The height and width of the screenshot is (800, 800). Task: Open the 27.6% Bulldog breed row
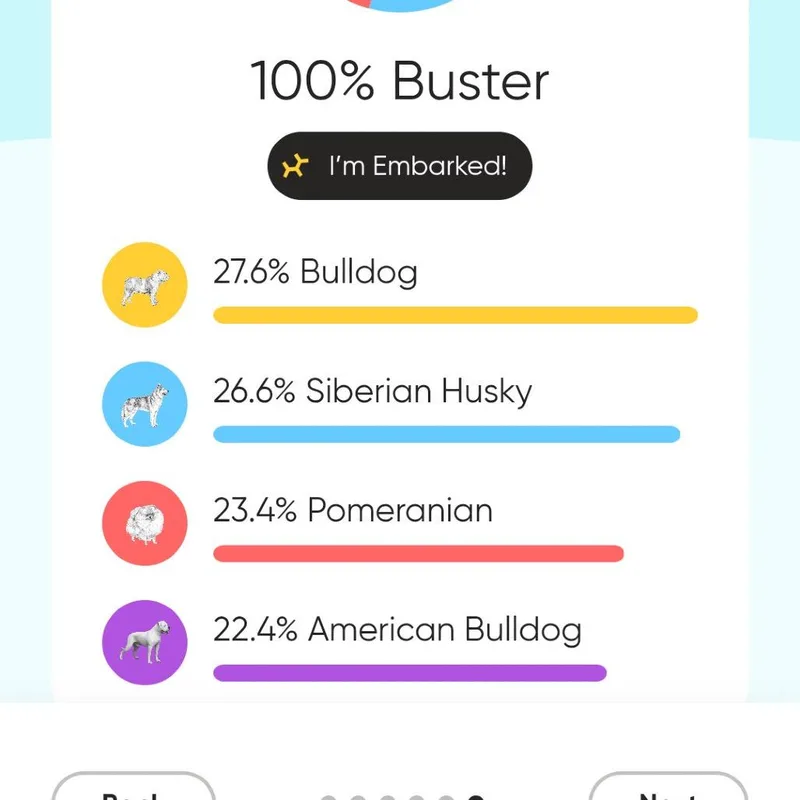coord(400,285)
